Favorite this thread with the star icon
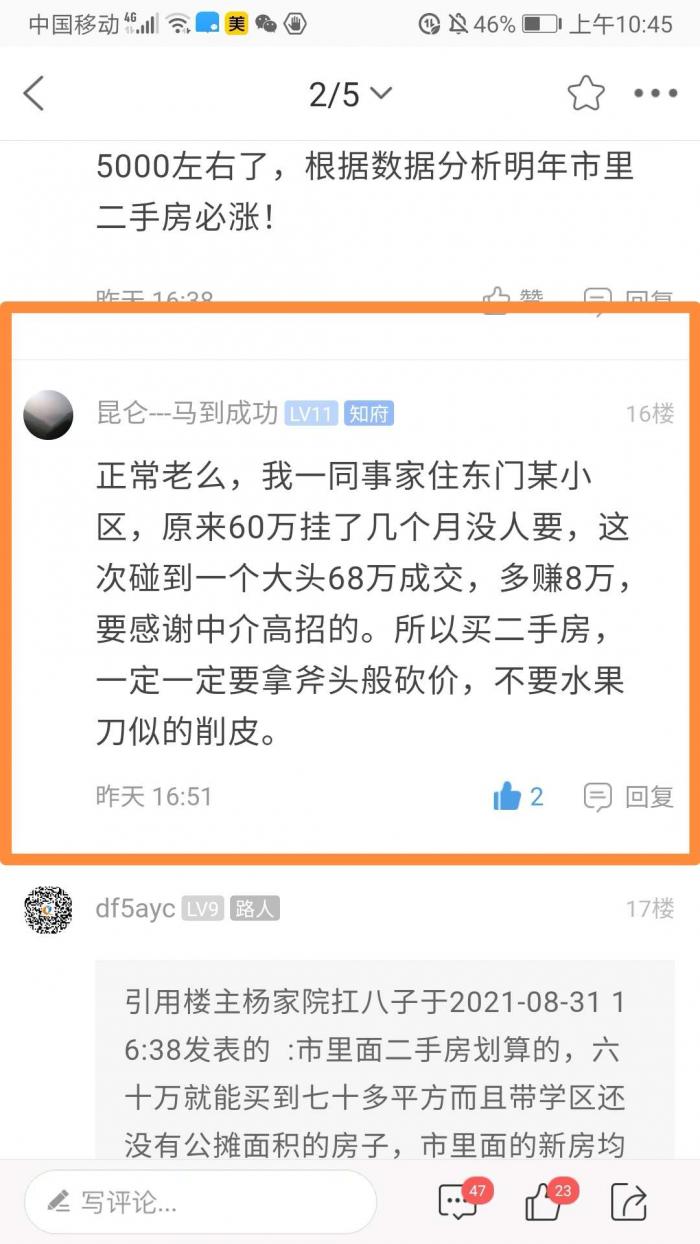This screenshot has width=700, height=1244. (x=586, y=94)
